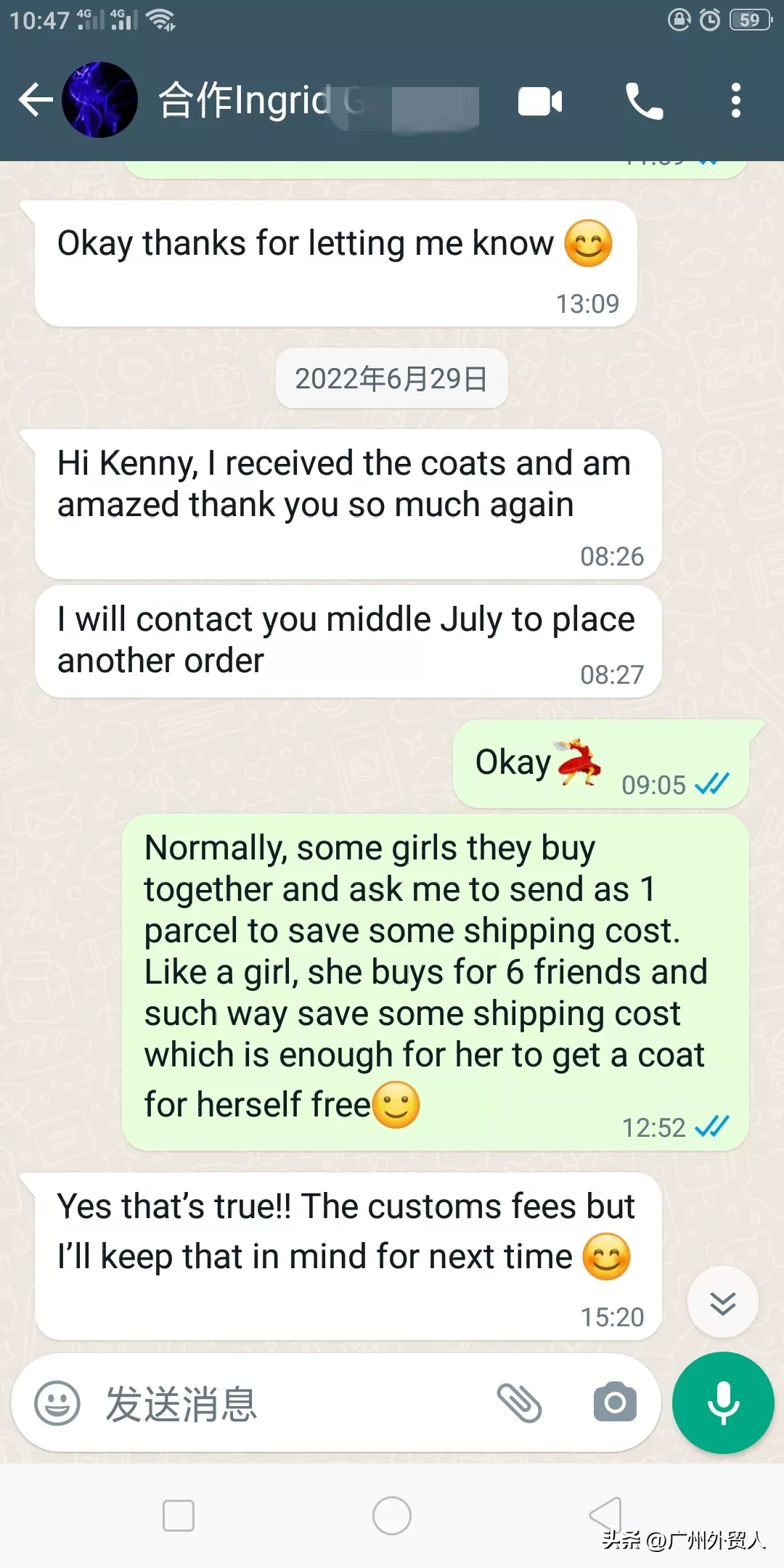The image size is (784, 1568).
Task: Open the emoji picker
Action: (x=57, y=1402)
